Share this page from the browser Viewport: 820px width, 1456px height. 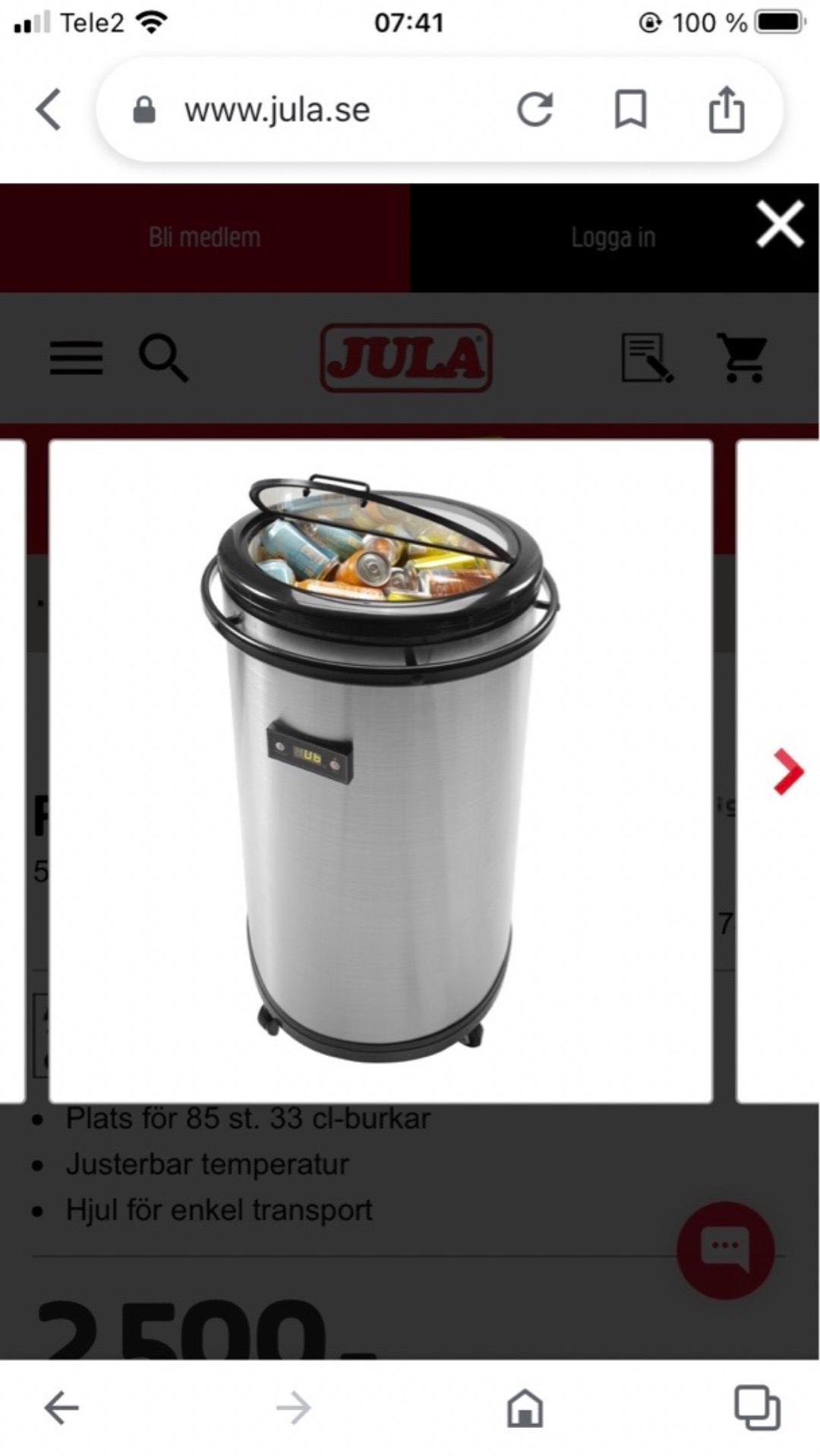point(726,110)
